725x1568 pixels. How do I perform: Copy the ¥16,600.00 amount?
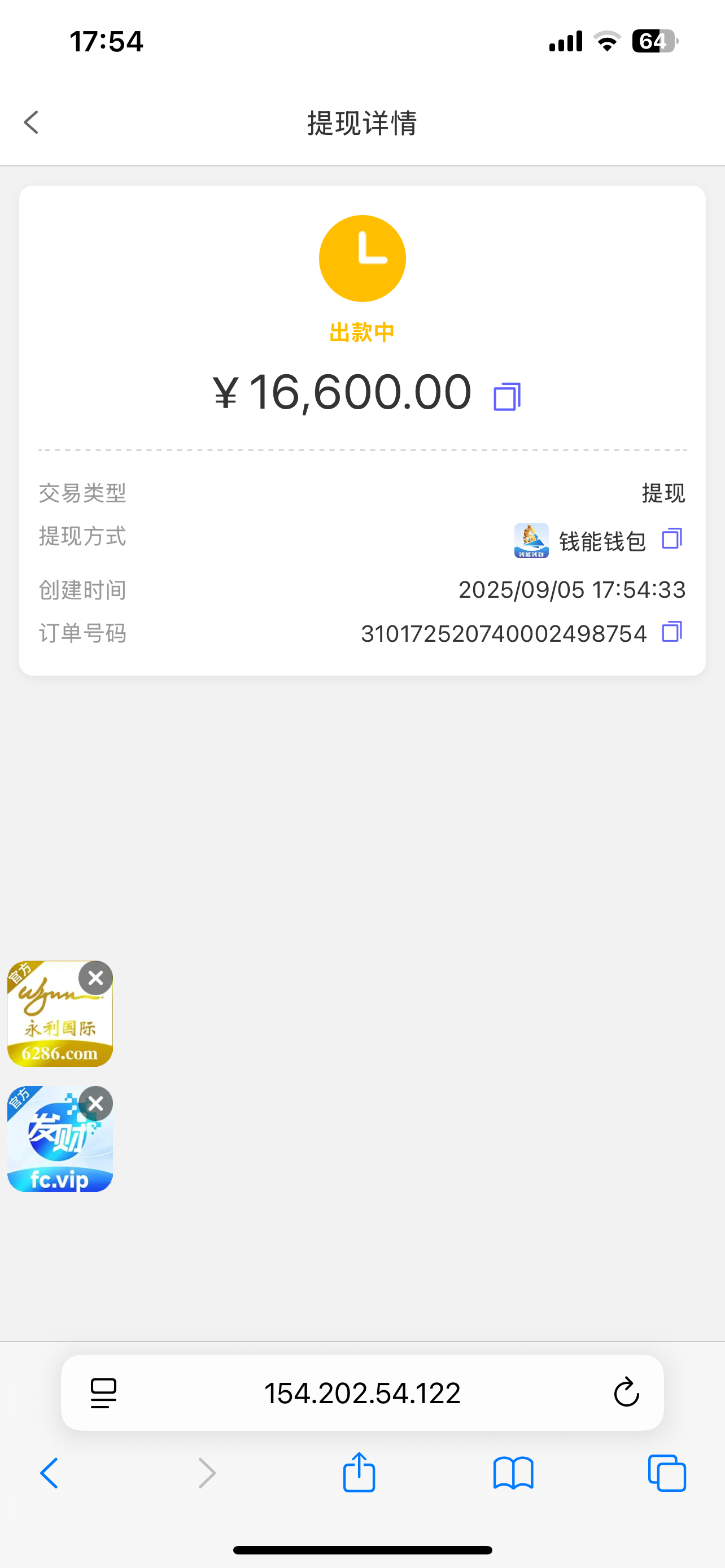click(x=506, y=397)
